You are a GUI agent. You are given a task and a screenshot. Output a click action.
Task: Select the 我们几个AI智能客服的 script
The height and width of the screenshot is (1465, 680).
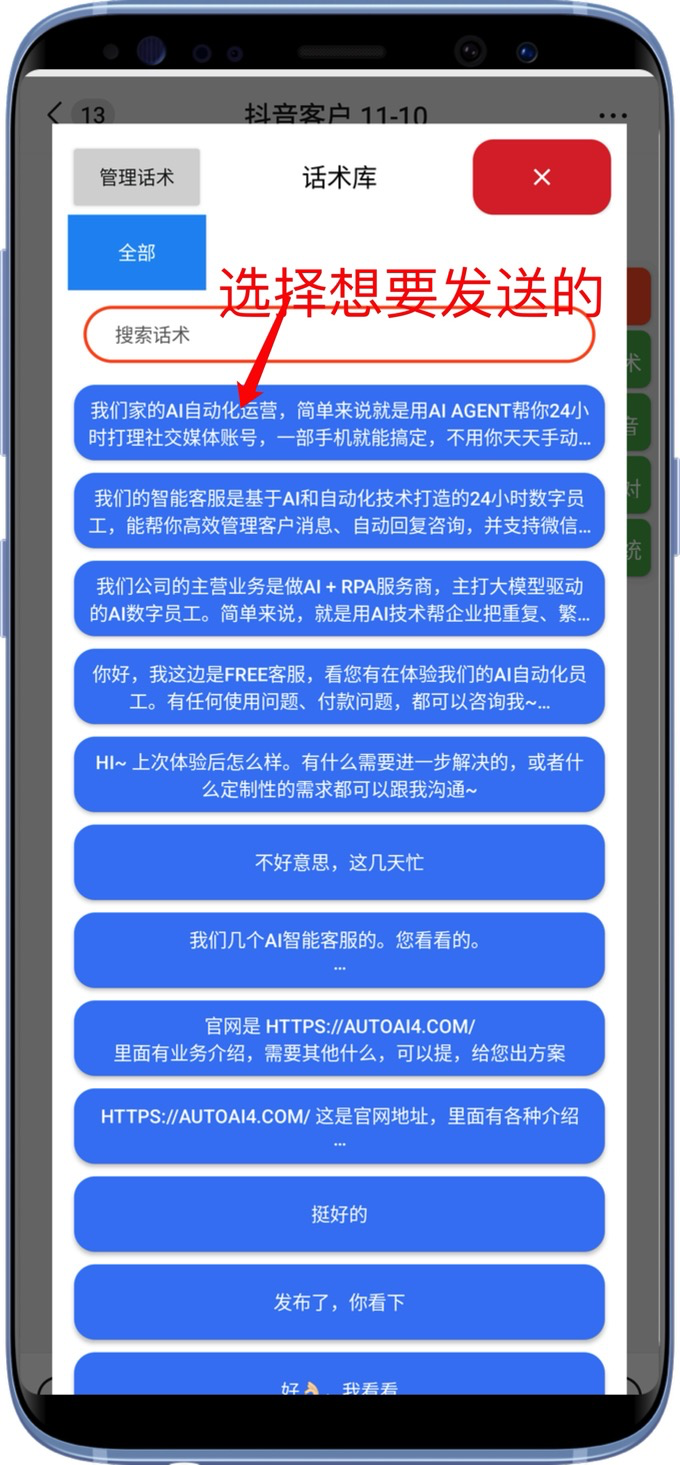pyautogui.click(x=339, y=950)
